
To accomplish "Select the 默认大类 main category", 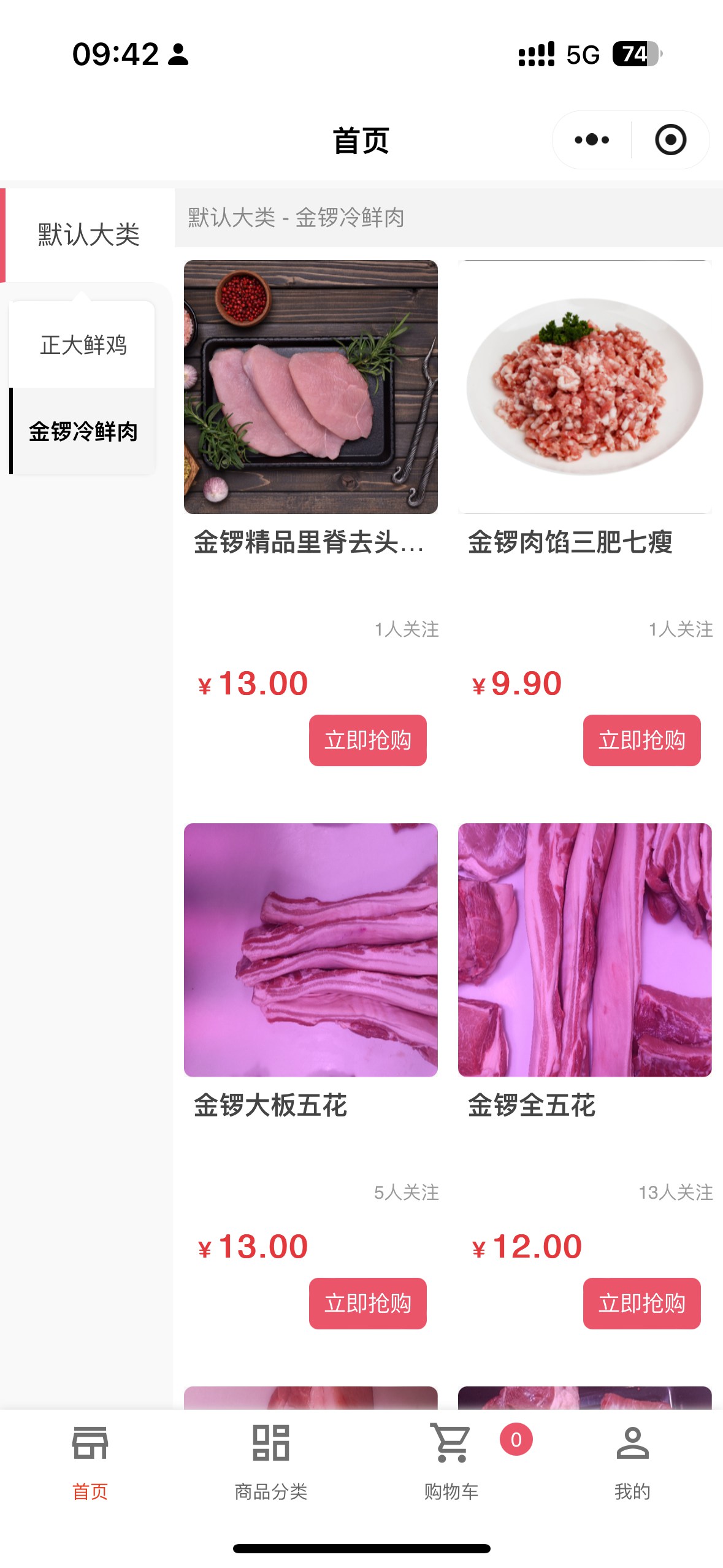I will 88,235.
